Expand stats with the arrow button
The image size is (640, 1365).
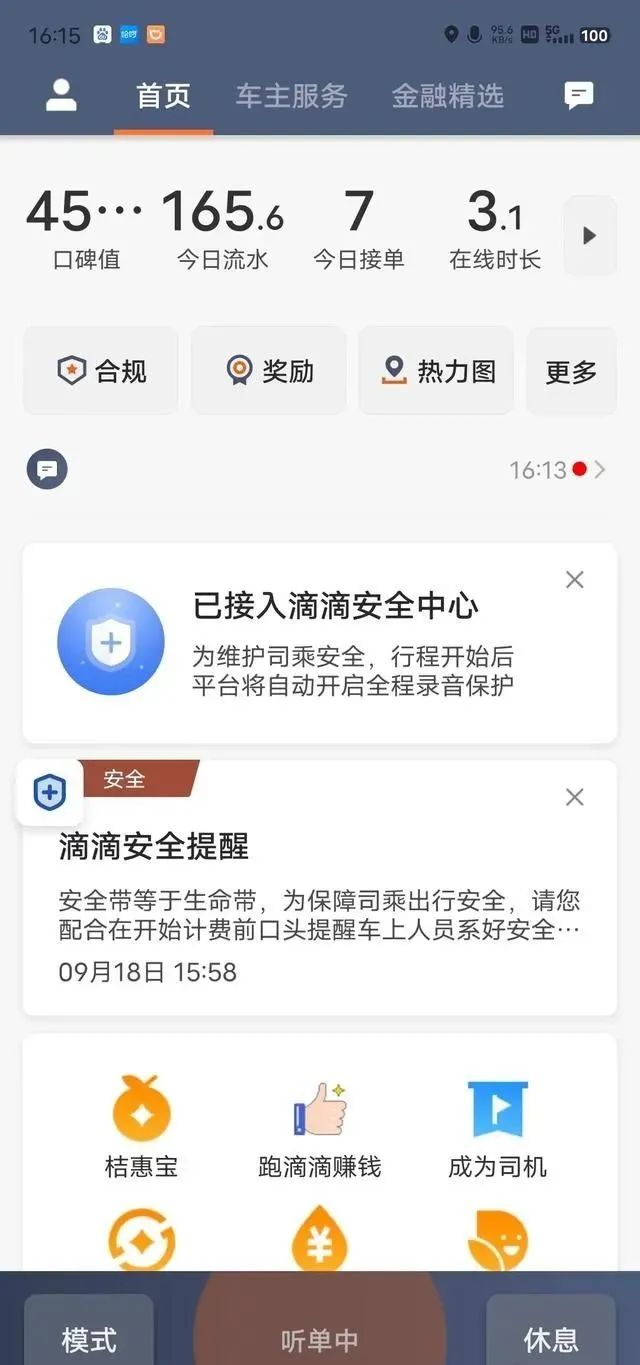point(589,236)
